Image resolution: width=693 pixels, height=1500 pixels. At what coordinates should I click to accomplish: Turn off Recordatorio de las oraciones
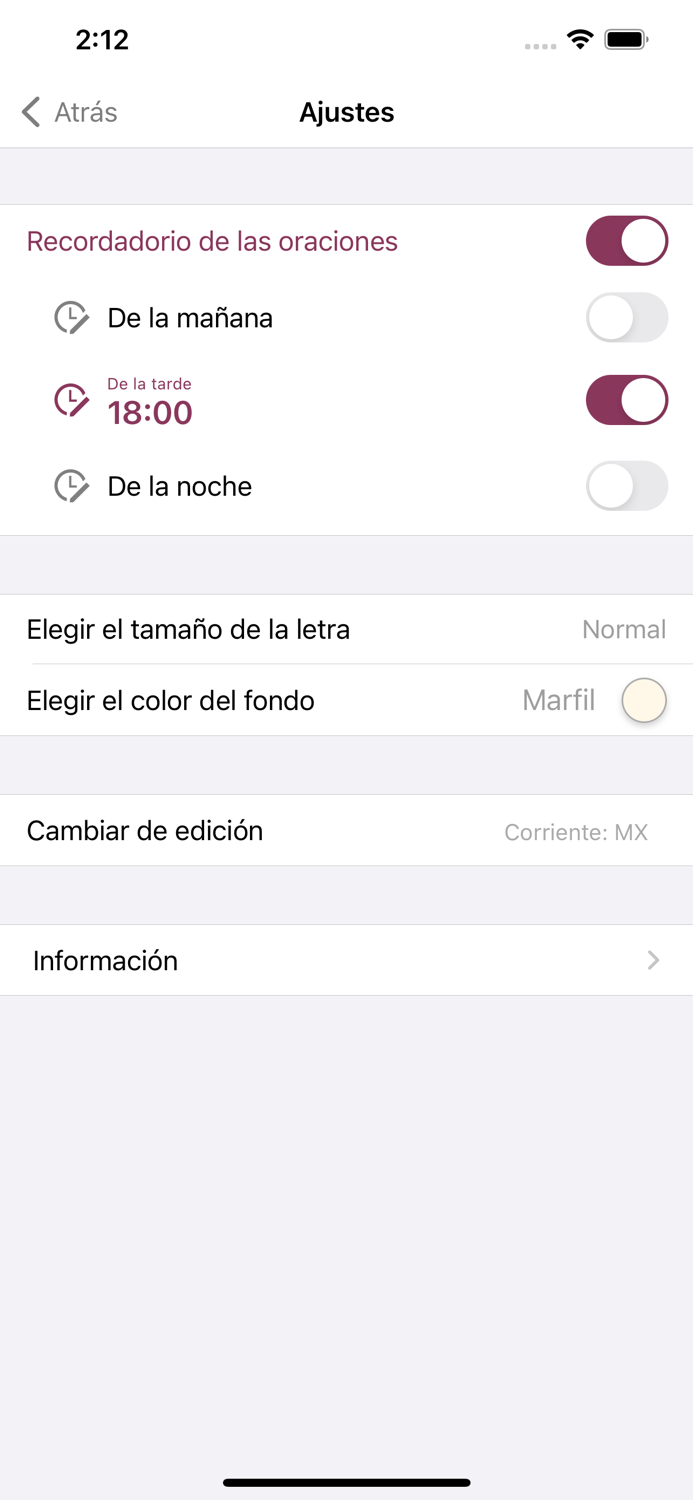click(x=626, y=241)
